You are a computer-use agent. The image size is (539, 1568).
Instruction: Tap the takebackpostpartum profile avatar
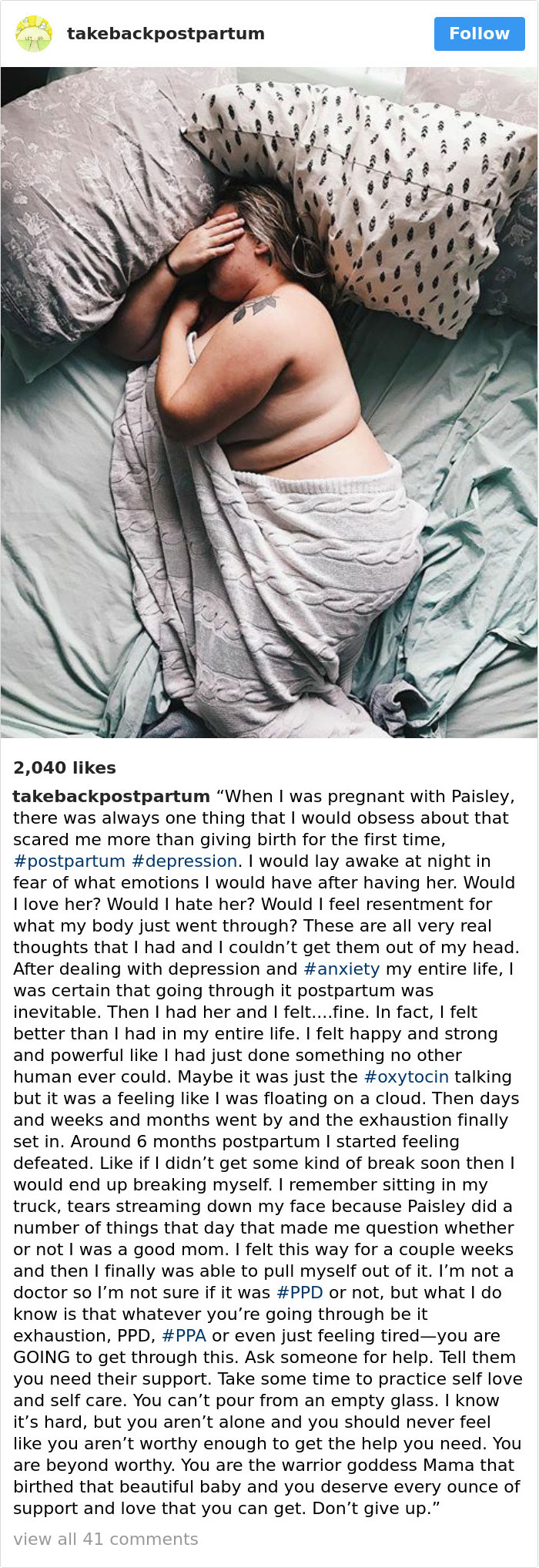[34, 34]
